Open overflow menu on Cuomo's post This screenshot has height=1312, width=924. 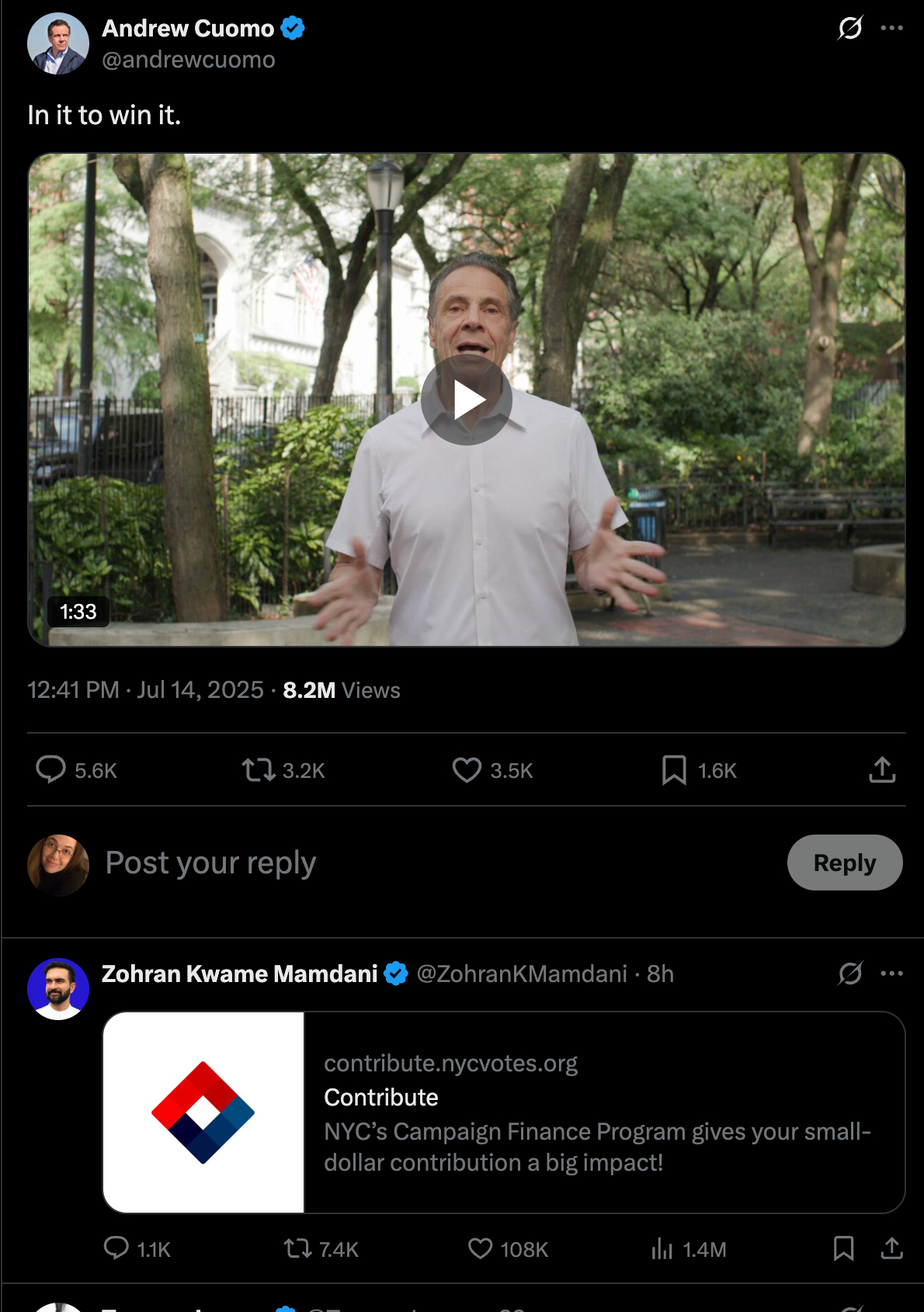click(891, 28)
